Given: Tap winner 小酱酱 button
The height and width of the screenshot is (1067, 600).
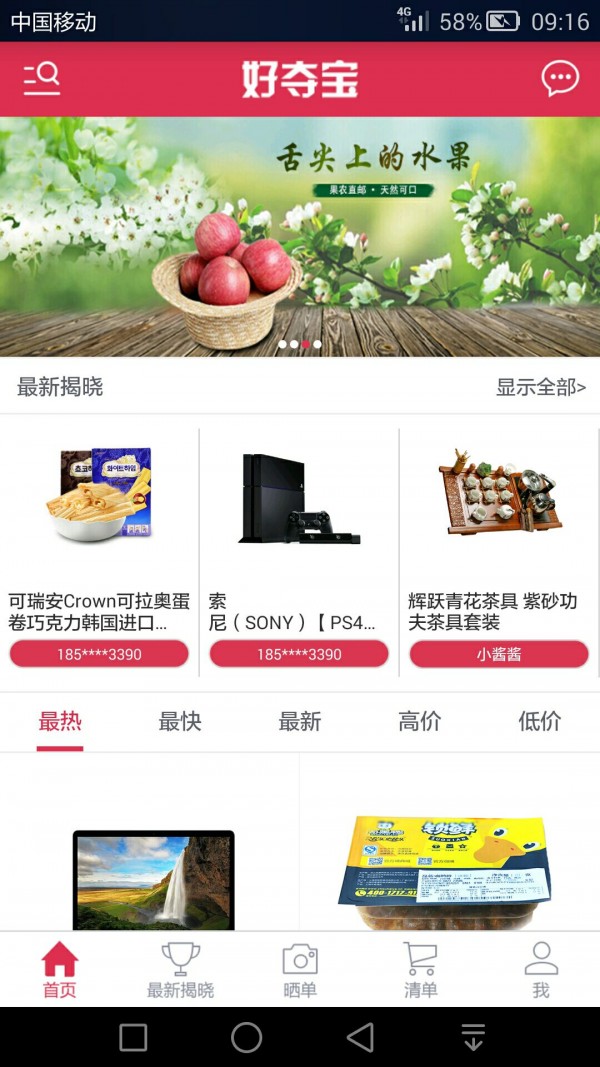Looking at the screenshot, I should tap(498, 654).
